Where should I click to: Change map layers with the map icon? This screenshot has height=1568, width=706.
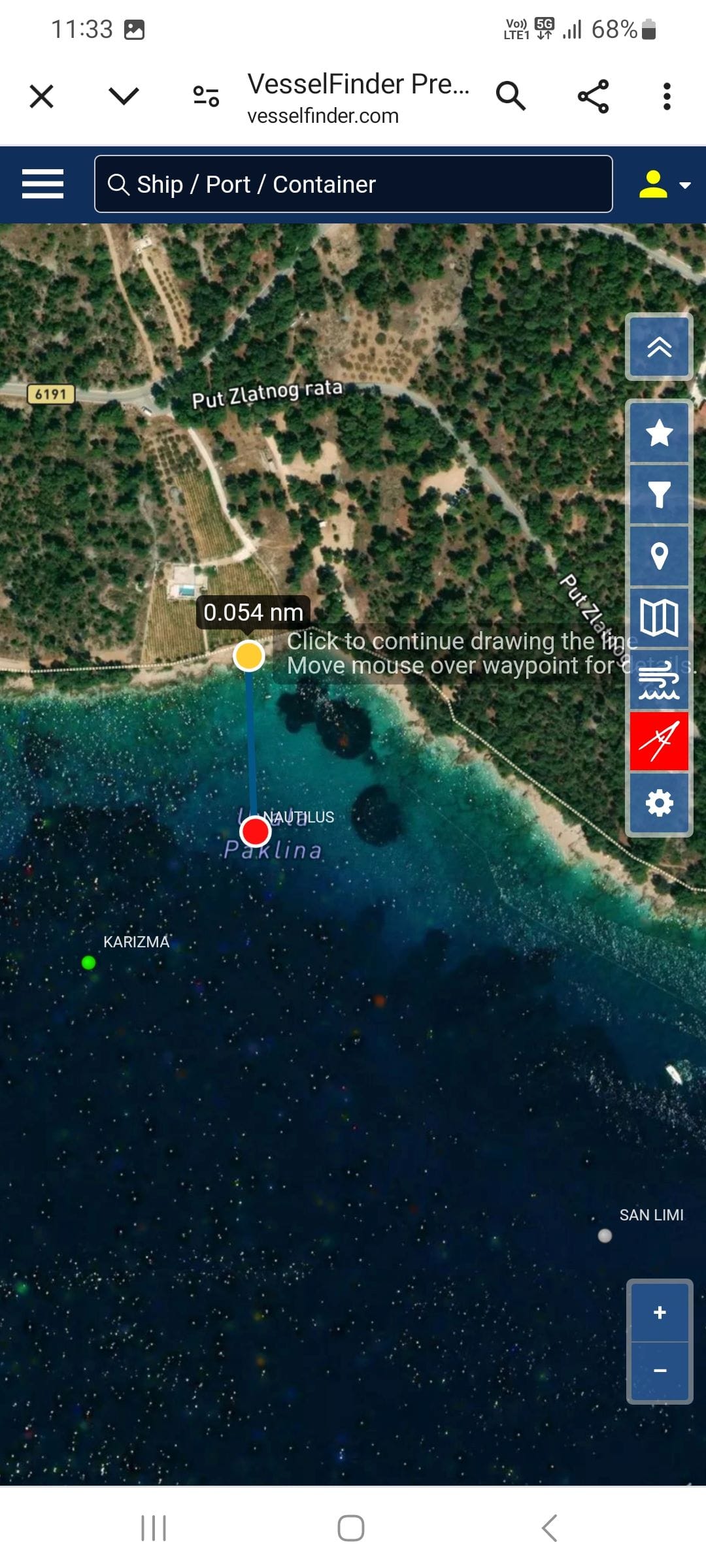(x=659, y=617)
